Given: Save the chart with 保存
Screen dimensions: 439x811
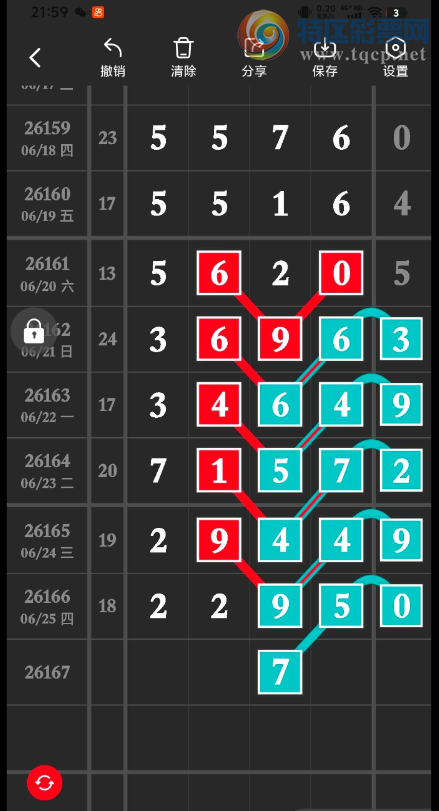Looking at the screenshot, I should pos(325,58).
